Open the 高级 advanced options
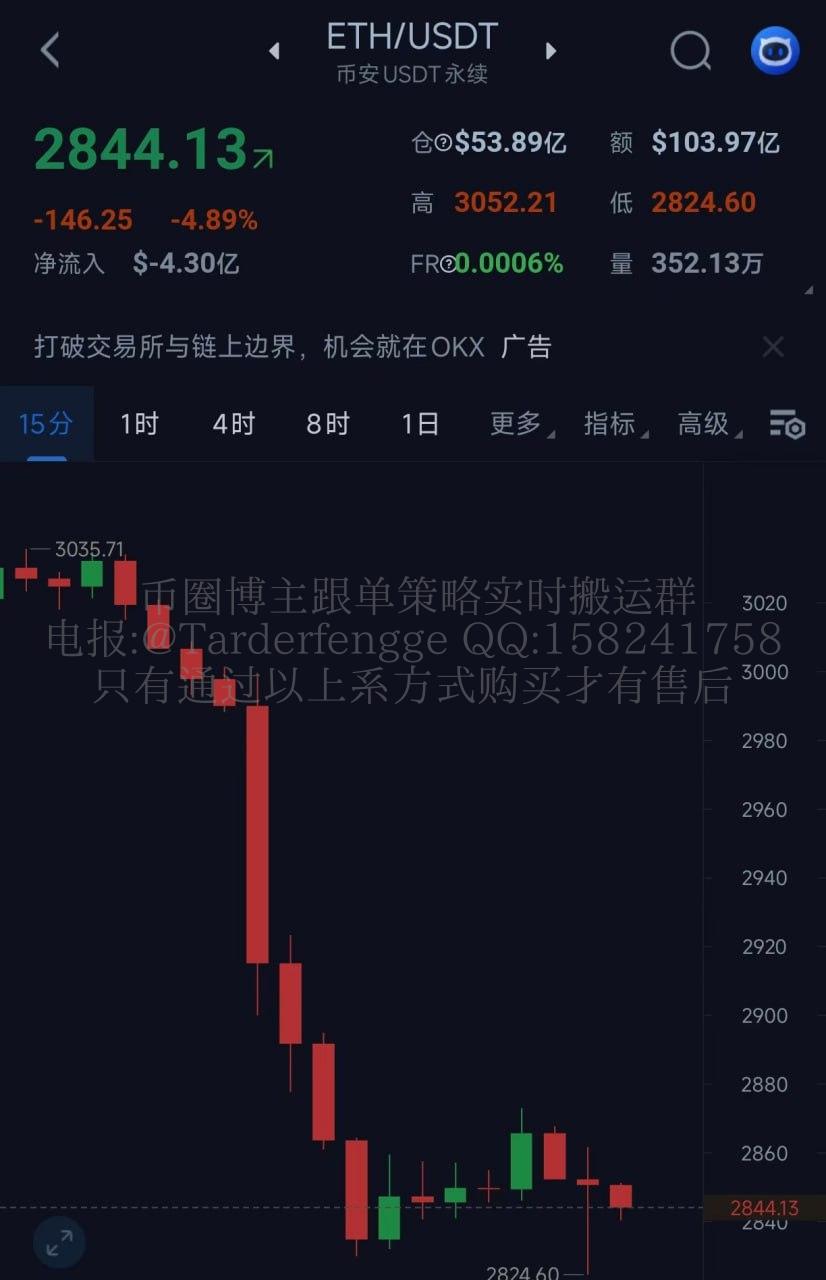Screen dimensions: 826x1280 tap(704, 424)
